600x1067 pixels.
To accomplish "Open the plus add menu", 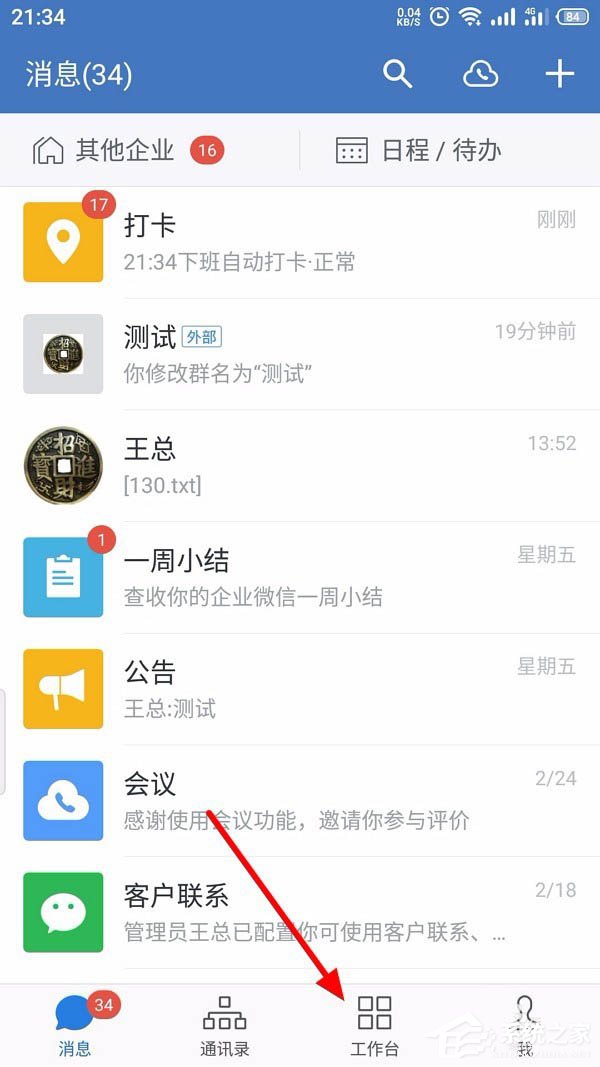I will (559, 74).
